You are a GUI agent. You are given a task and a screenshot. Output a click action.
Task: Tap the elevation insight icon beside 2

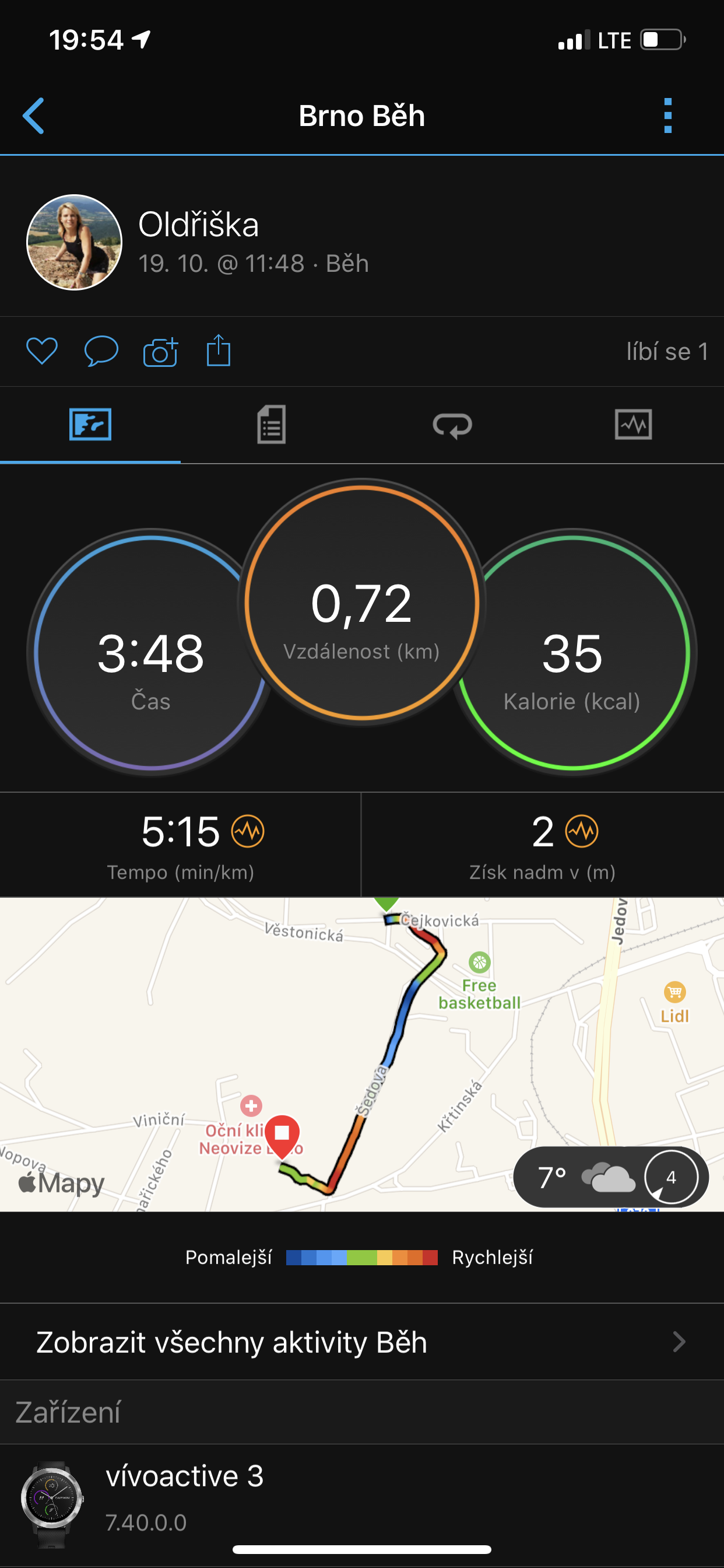point(582,831)
